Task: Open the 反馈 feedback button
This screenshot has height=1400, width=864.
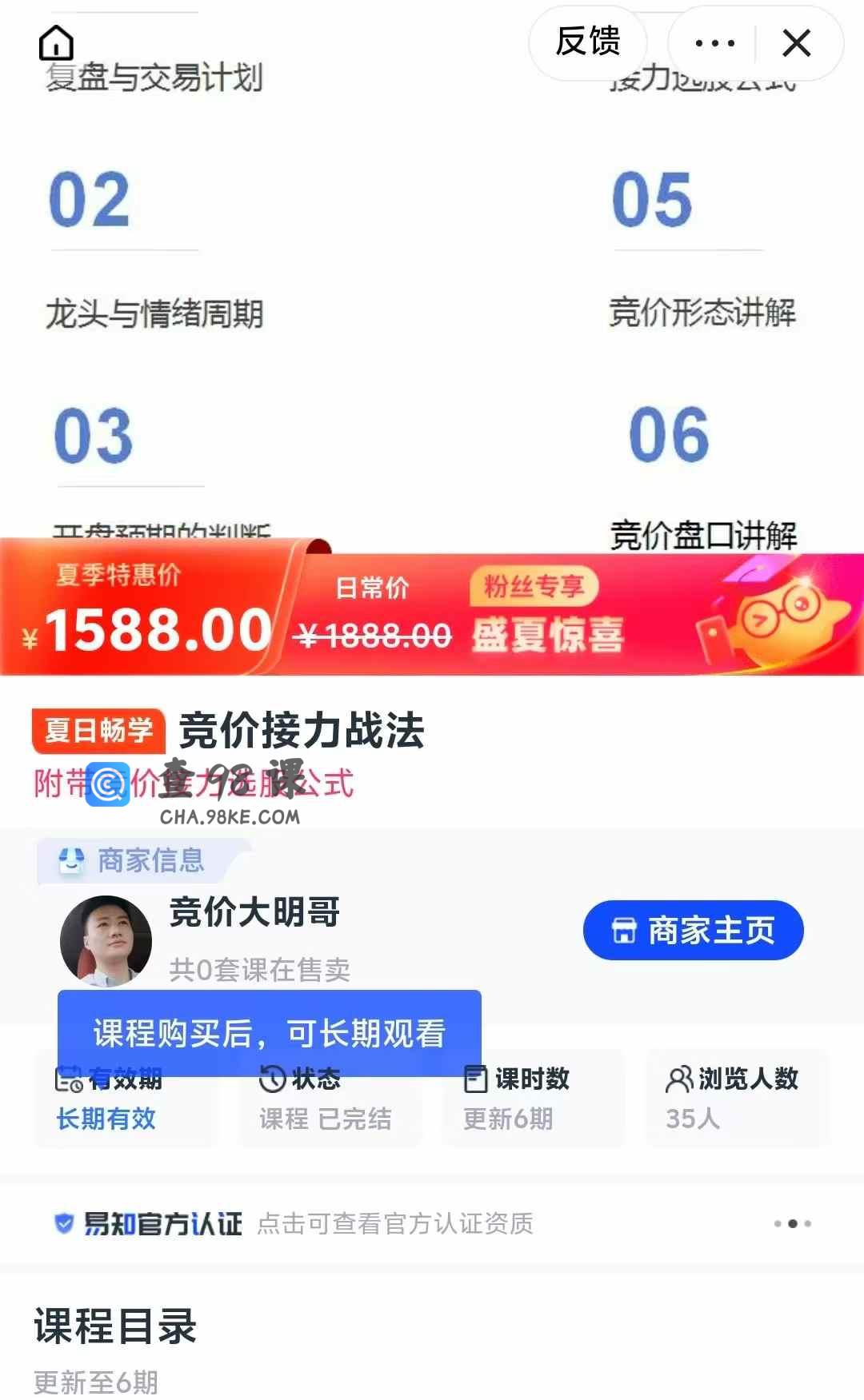Action: click(588, 42)
